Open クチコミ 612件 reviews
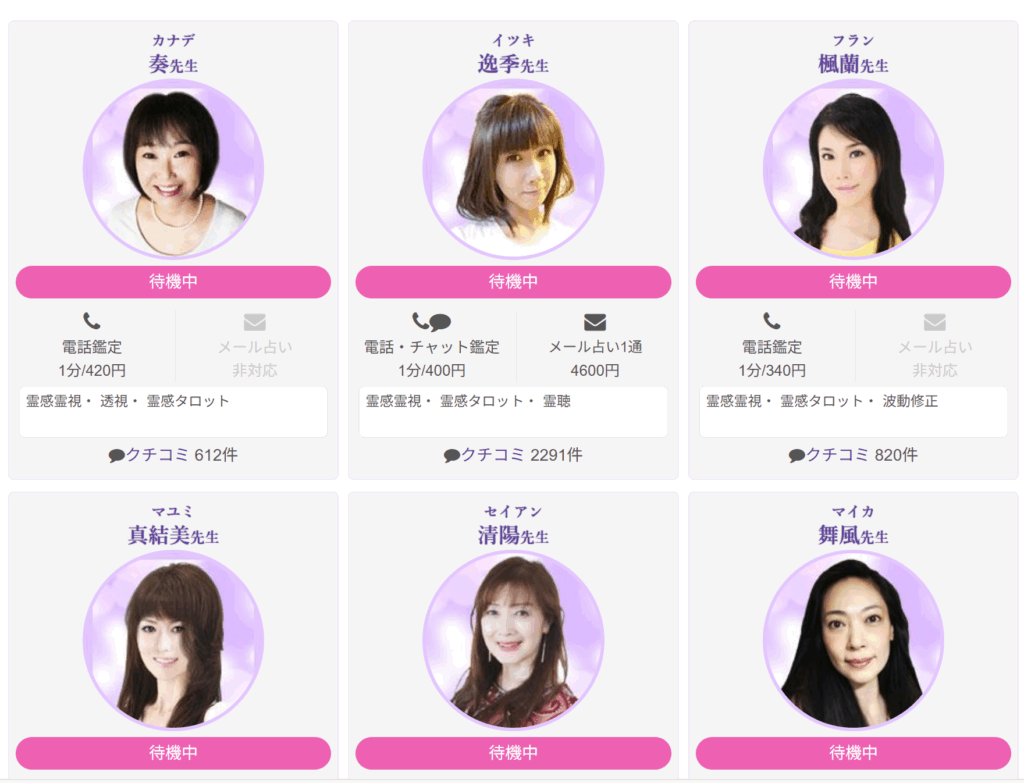 pyautogui.click(x=173, y=455)
